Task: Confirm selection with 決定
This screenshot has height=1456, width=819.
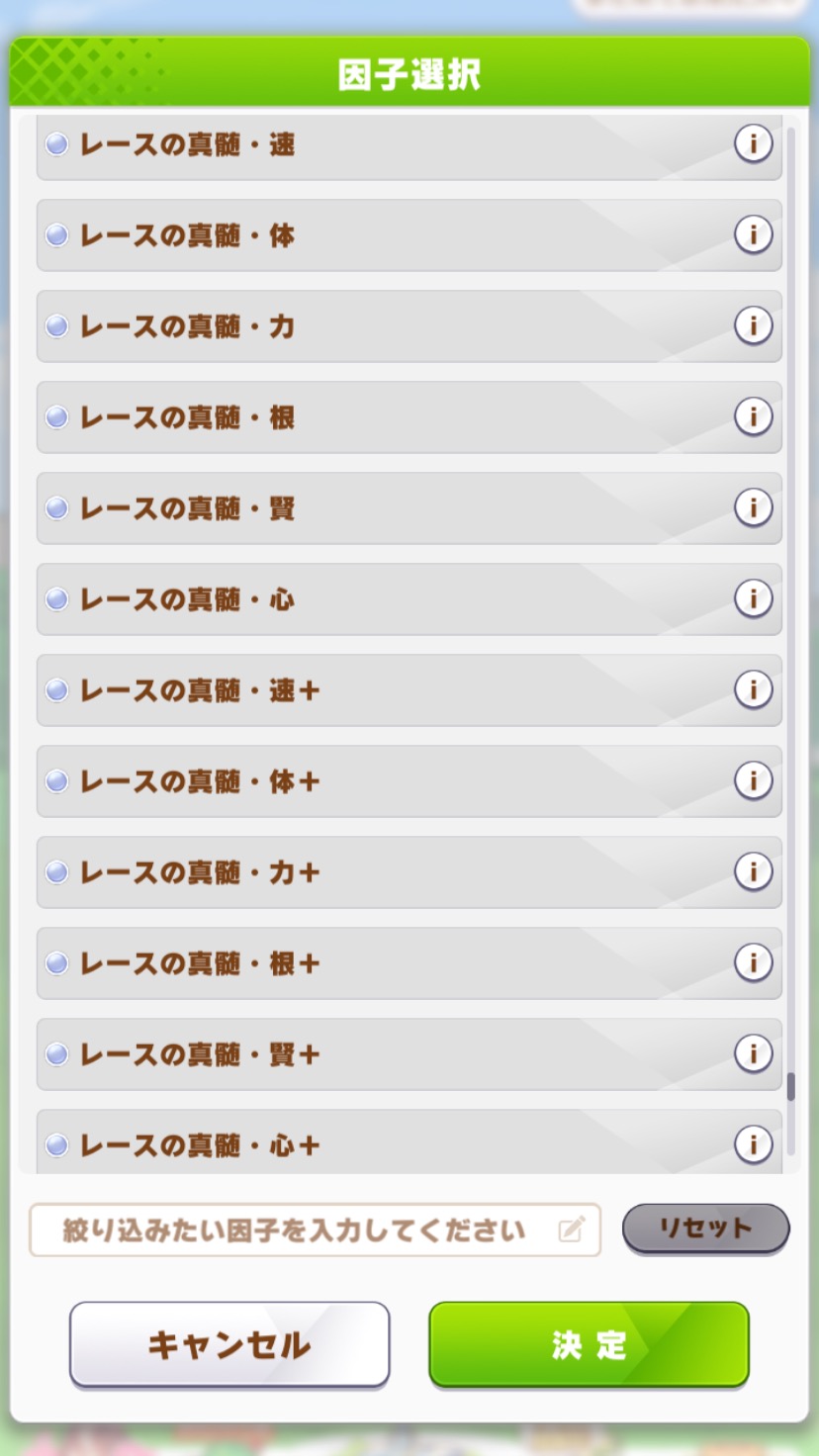Action: (x=589, y=1344)
